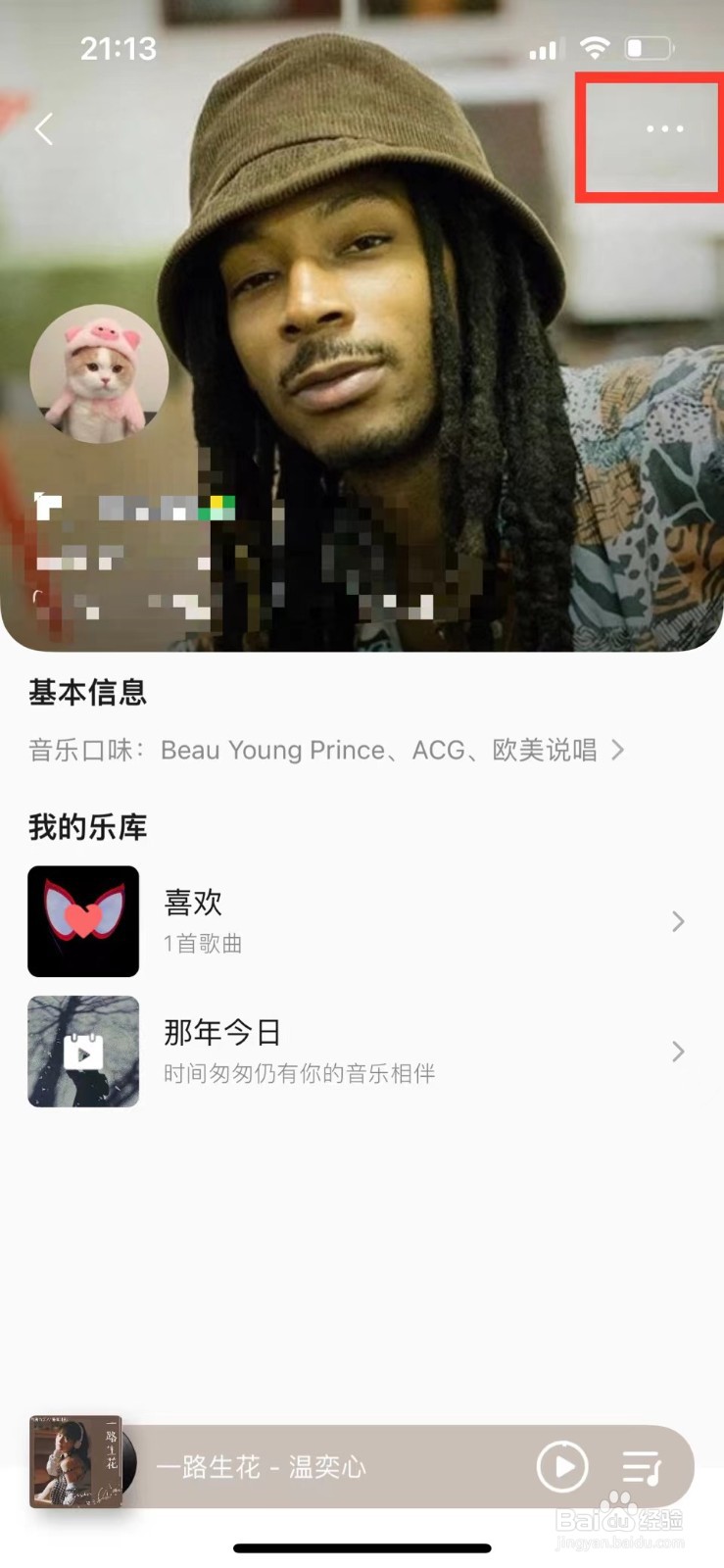Image resolution: width=724 pixels, height=1568 pixels.
Task: Go back using the top-left arrow
Action: pyautogui.click(x=44, y=129)
